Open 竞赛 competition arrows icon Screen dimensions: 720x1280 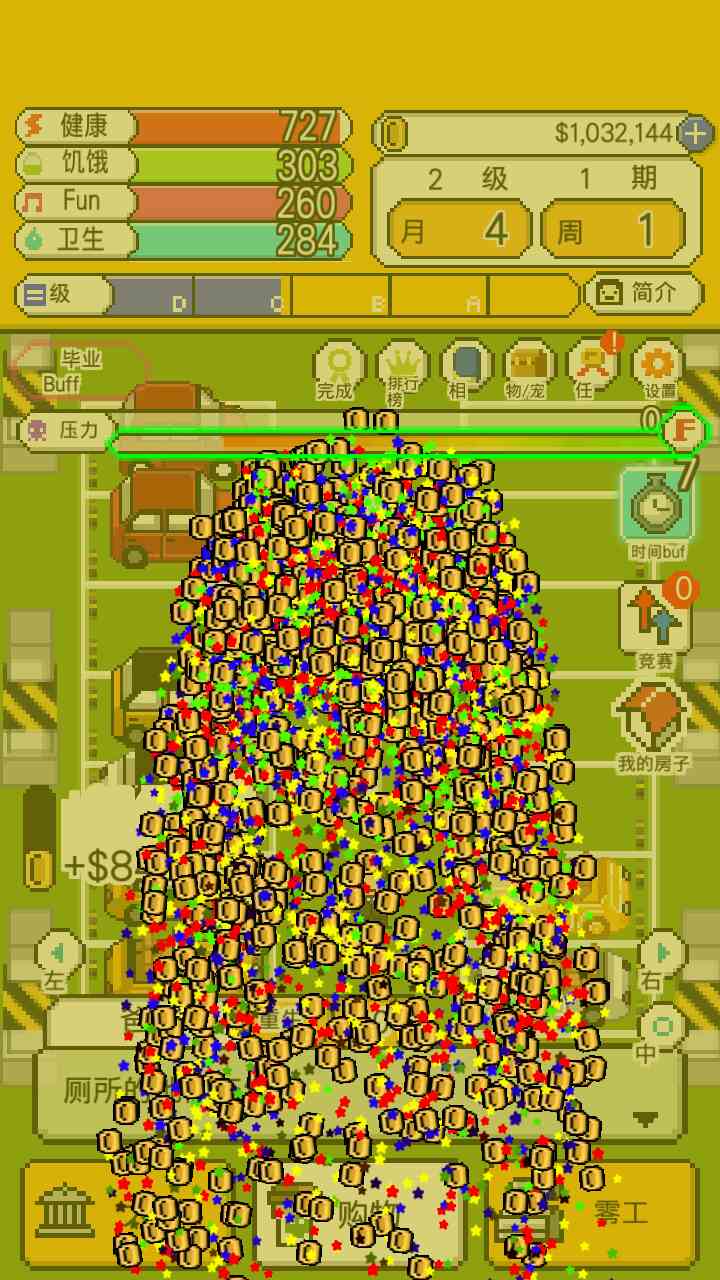point(654,620)
